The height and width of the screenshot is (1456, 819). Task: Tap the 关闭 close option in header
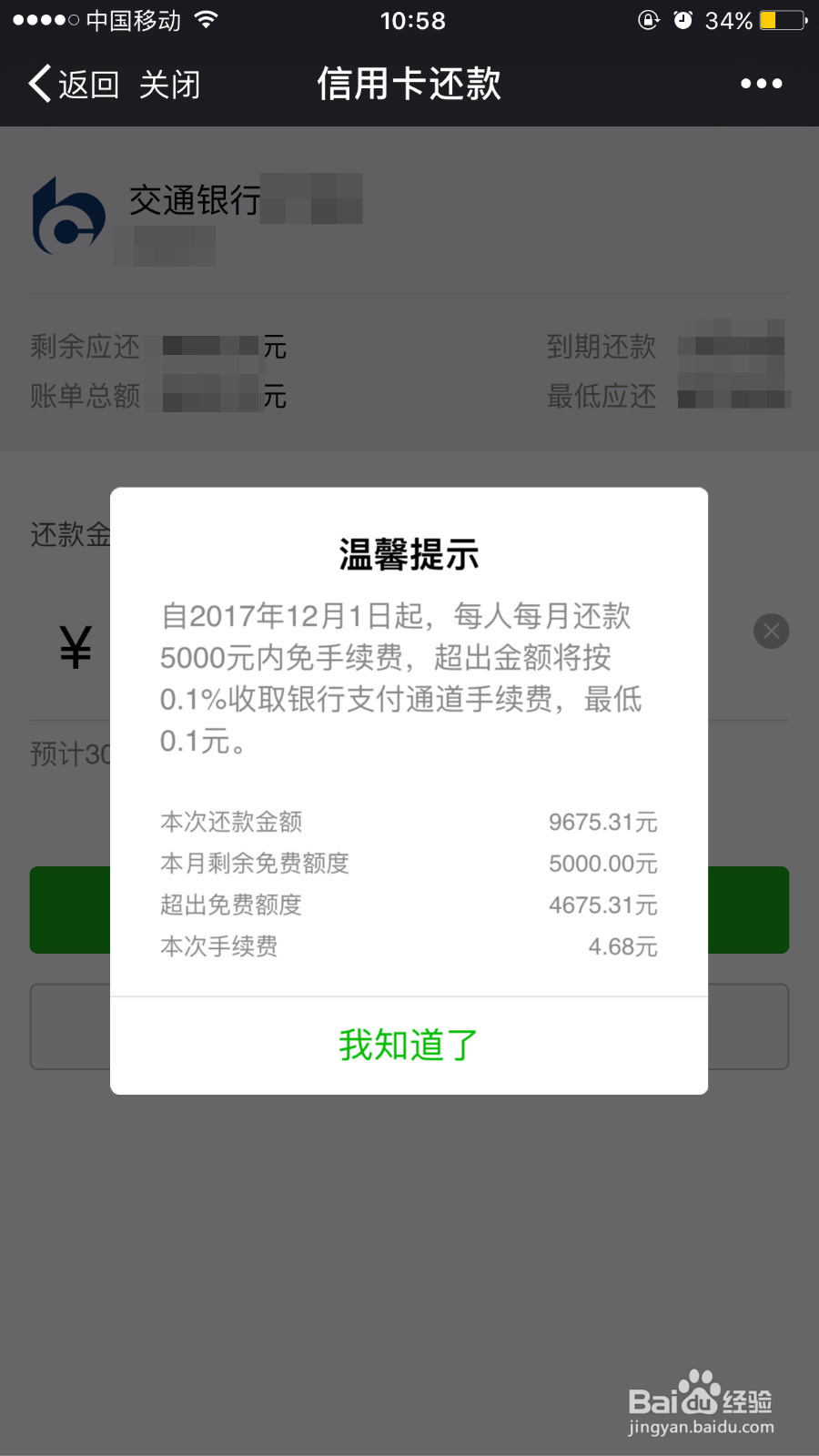tap(171, 83)
